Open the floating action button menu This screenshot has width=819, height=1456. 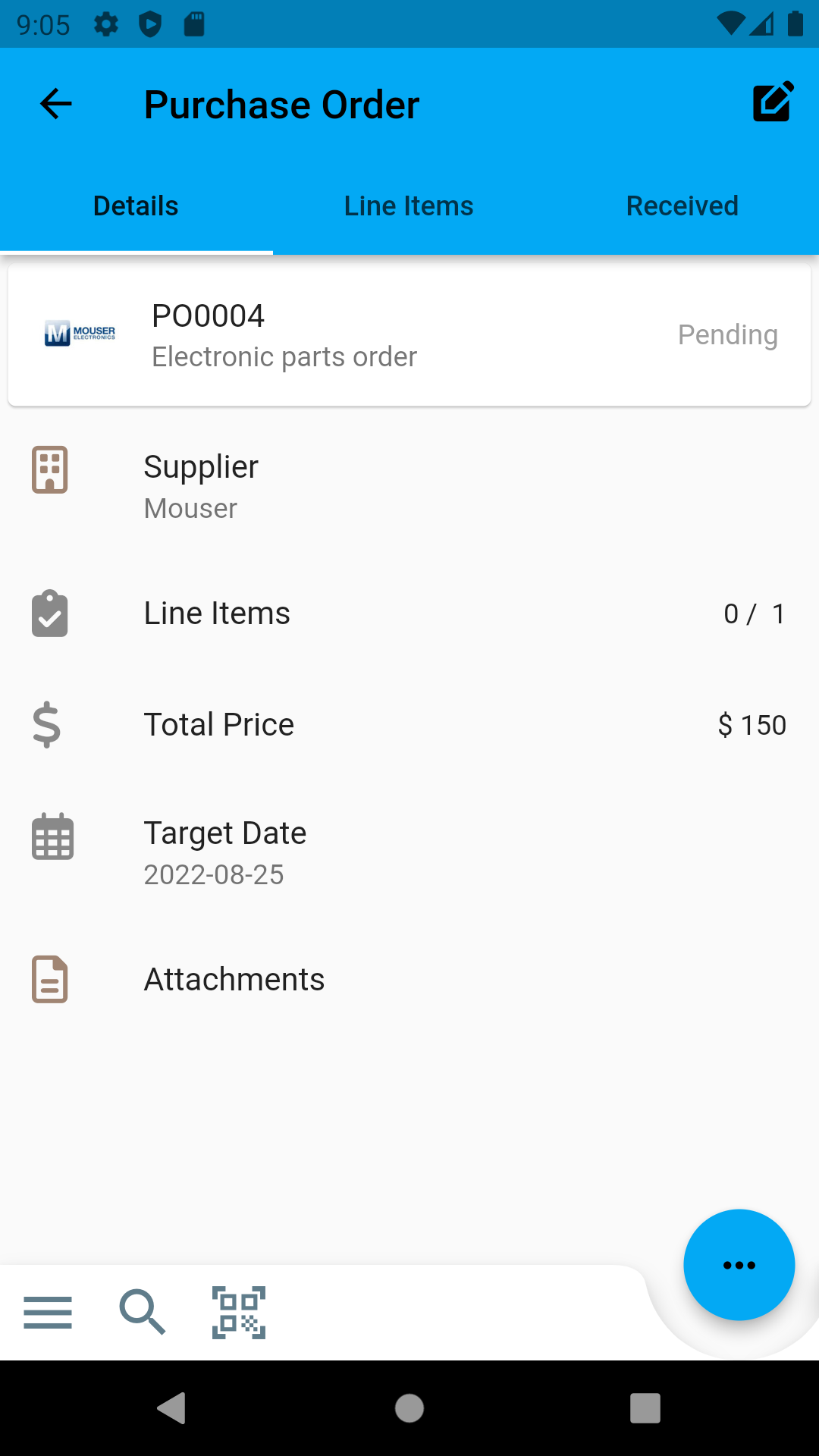pyautogui.click(x=739, y=1263)
